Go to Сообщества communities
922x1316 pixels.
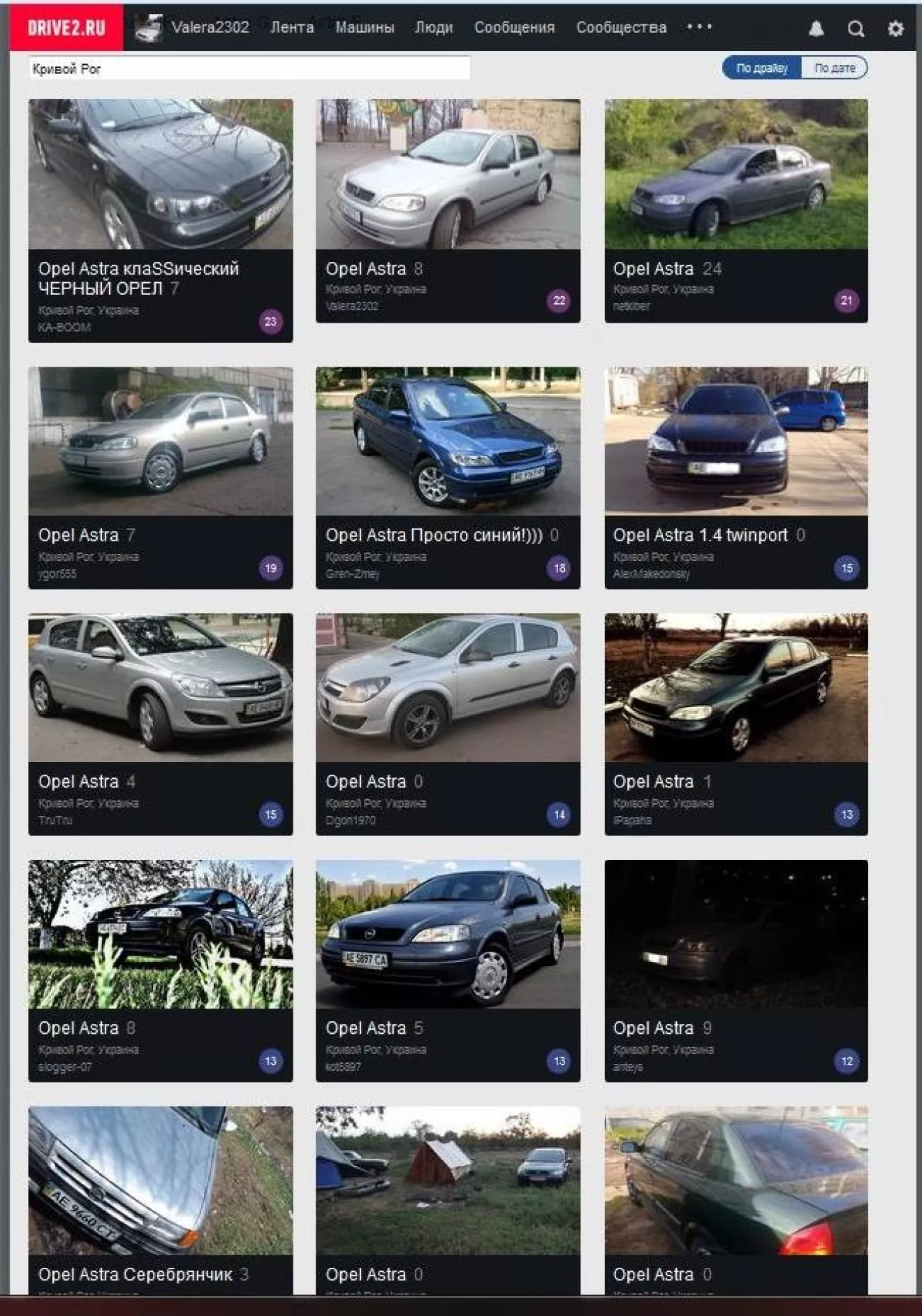(x=621, y=27)
